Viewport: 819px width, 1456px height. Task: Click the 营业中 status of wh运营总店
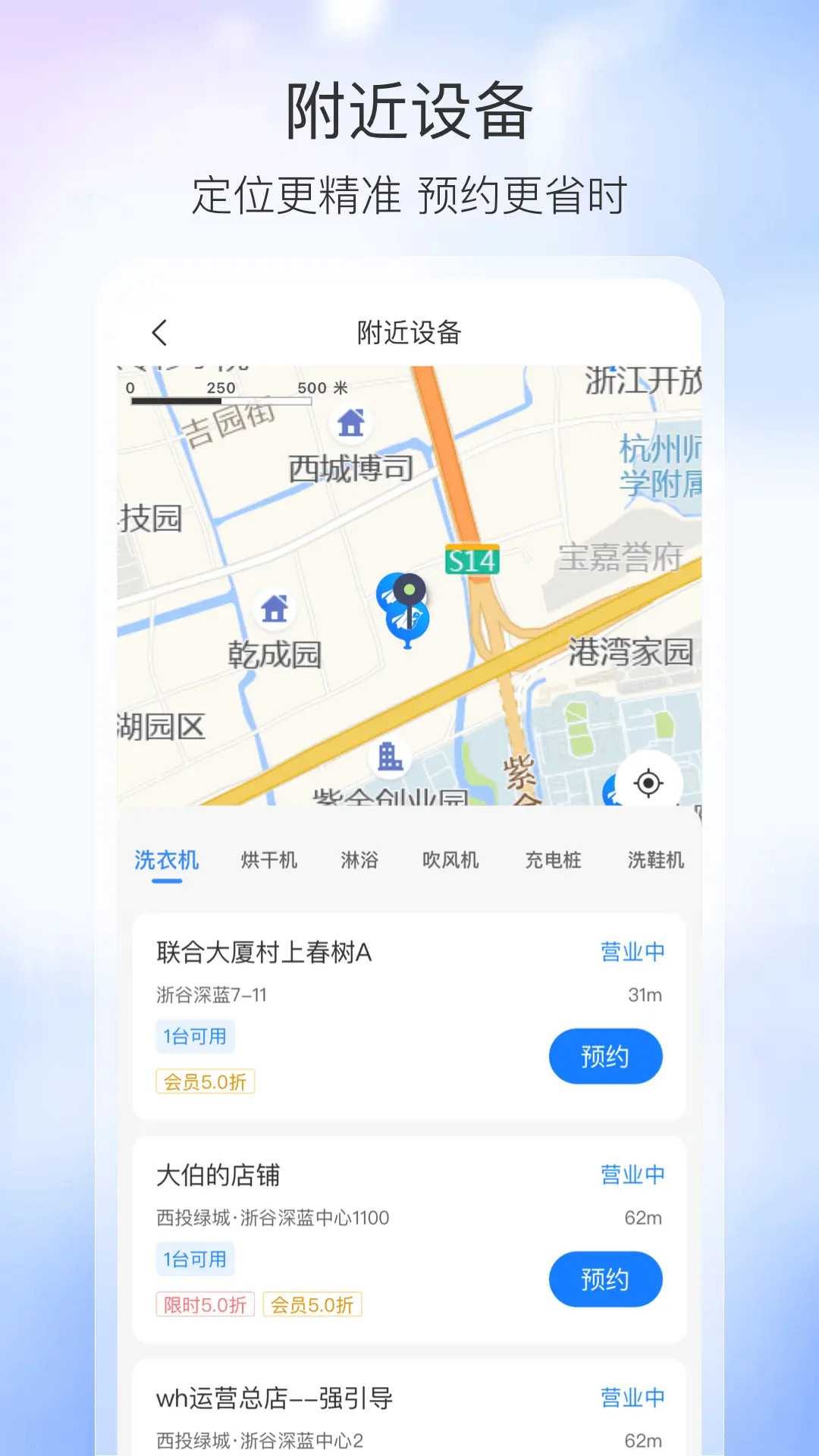click(632, 1398)
